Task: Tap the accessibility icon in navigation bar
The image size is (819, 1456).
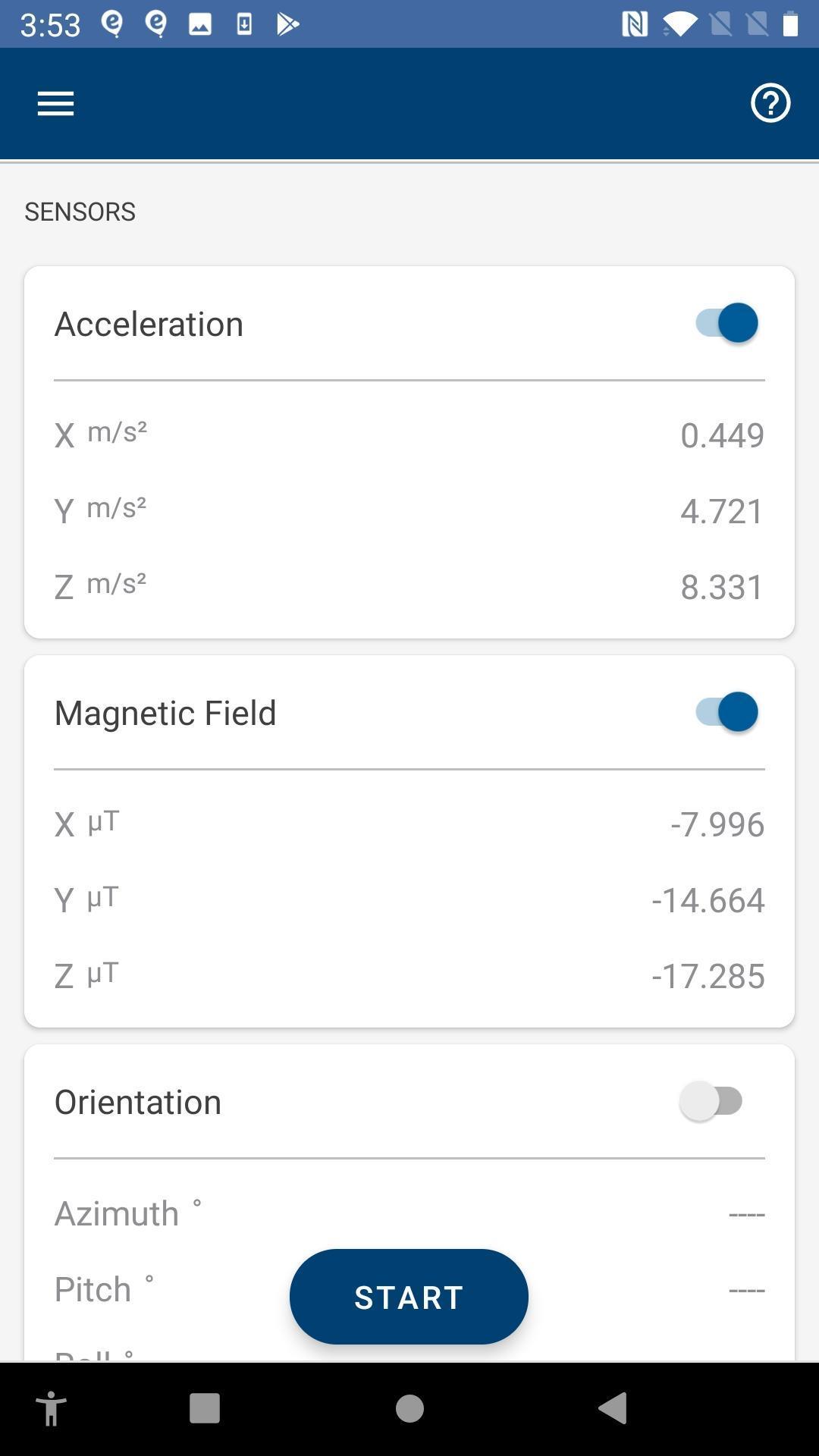Action: [x=51, y=1407]
